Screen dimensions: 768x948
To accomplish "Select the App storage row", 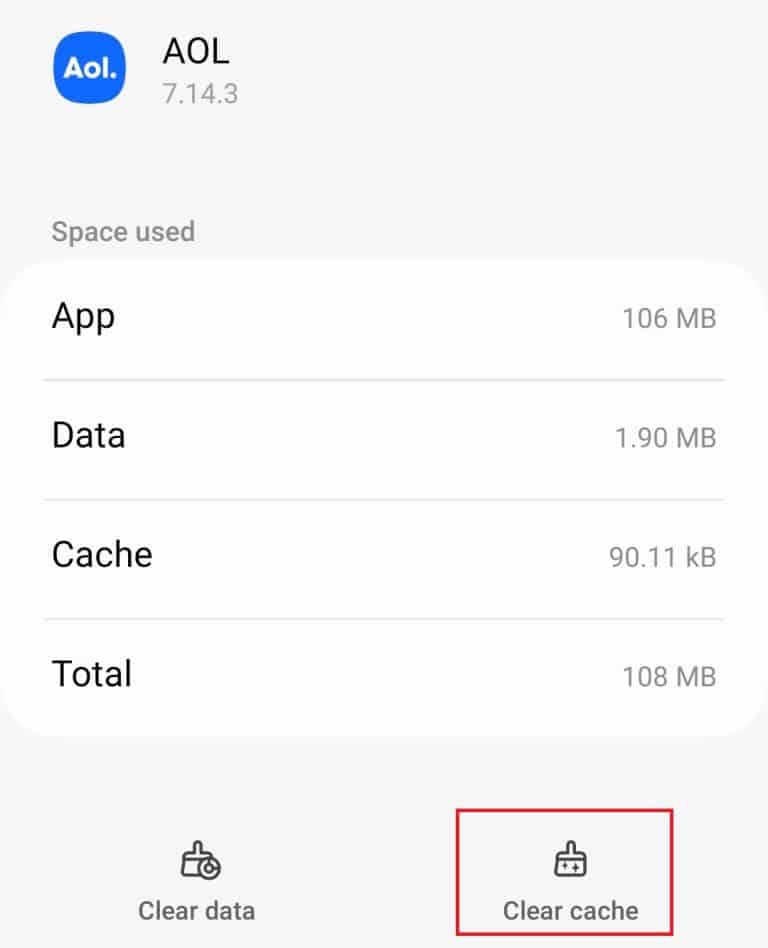I will click(384, 318).
